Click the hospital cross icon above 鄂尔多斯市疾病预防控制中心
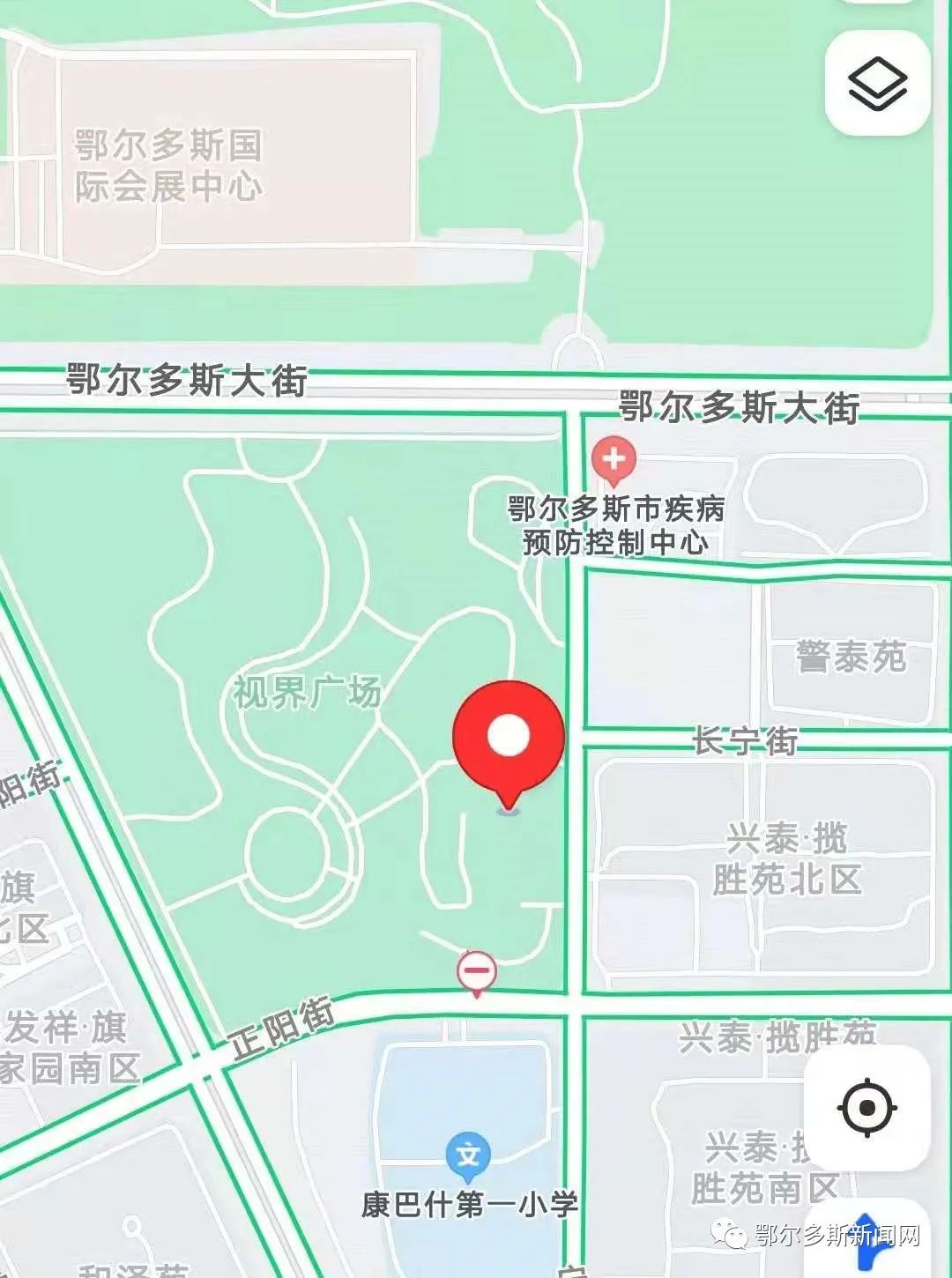 click(614, 459)
